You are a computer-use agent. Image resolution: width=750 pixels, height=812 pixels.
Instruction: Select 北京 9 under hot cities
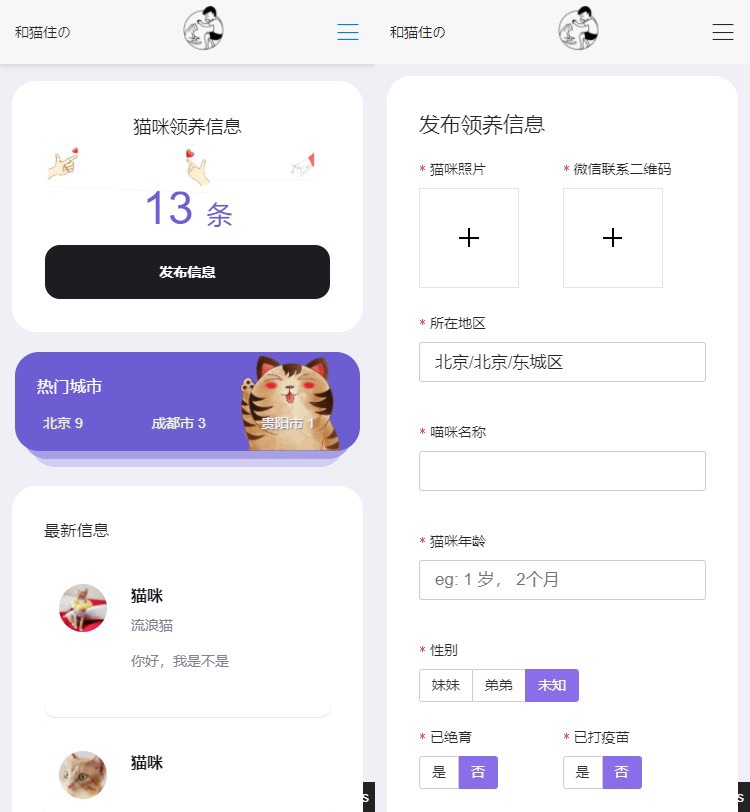click(62, 423)
